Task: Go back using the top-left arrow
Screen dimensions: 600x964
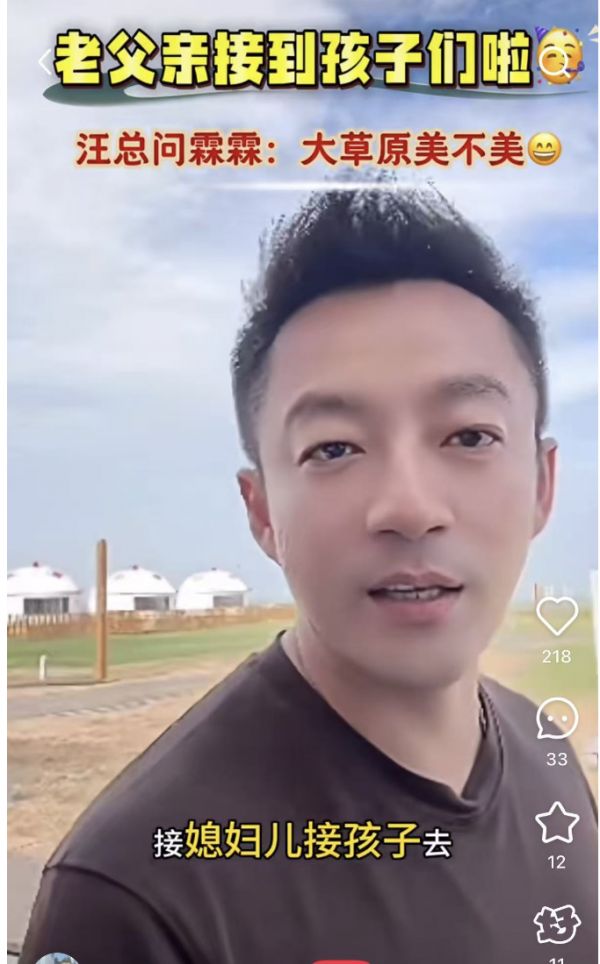Action: 44,62
